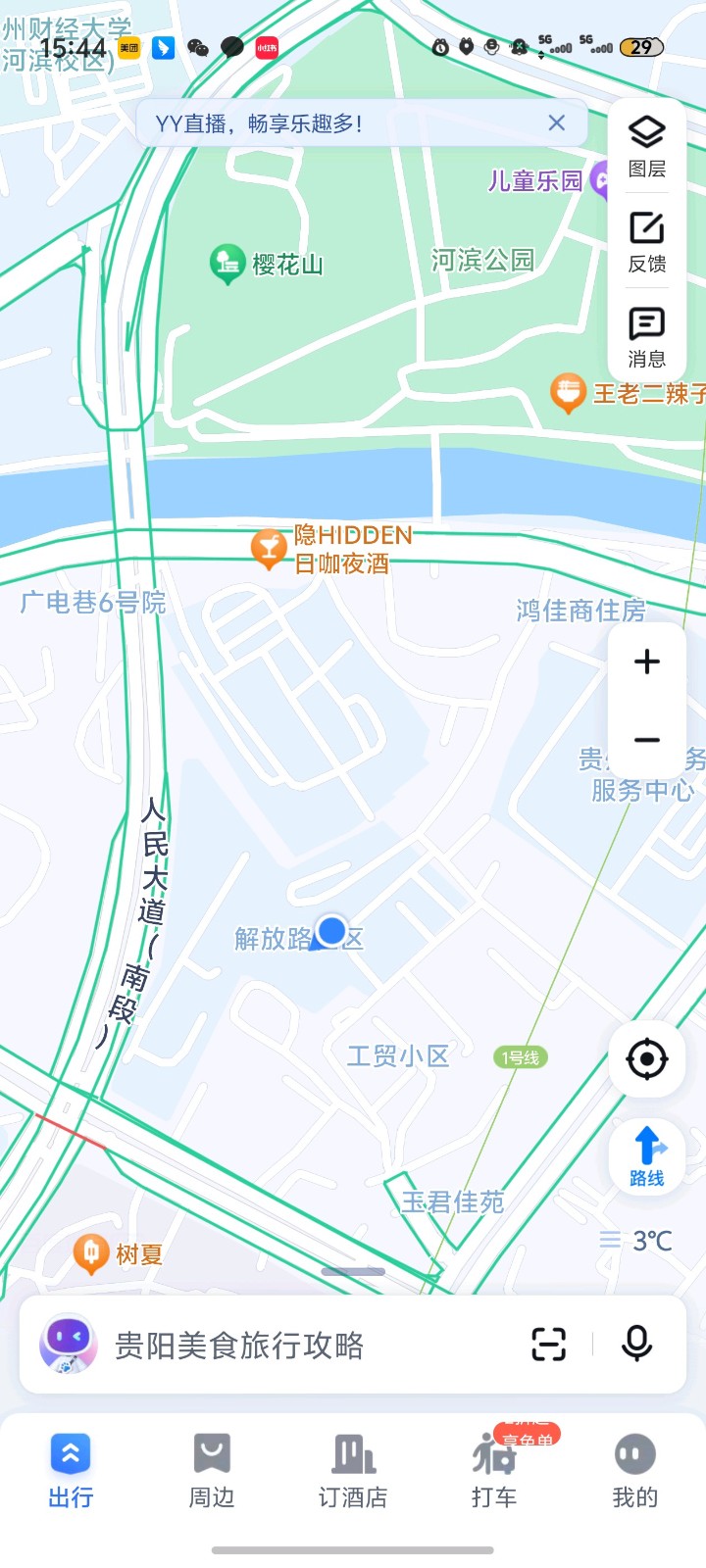The width and height of the screenshot is (706, 1568).
Task: Zoom in with the plus button
Action: click(x=646, y=661)
